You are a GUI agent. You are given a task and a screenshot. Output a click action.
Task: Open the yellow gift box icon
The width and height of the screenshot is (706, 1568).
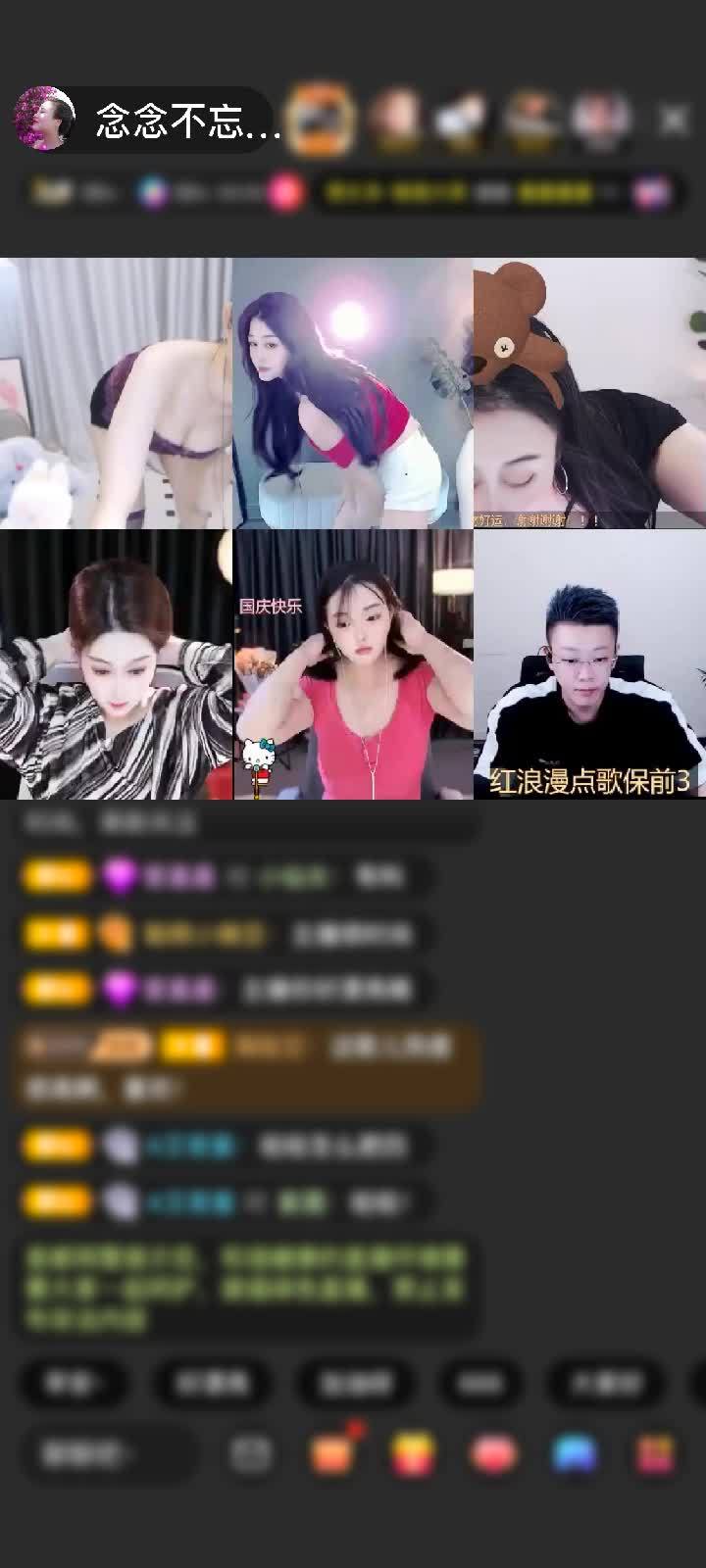pyautogui.click(x=414, y=1454)
